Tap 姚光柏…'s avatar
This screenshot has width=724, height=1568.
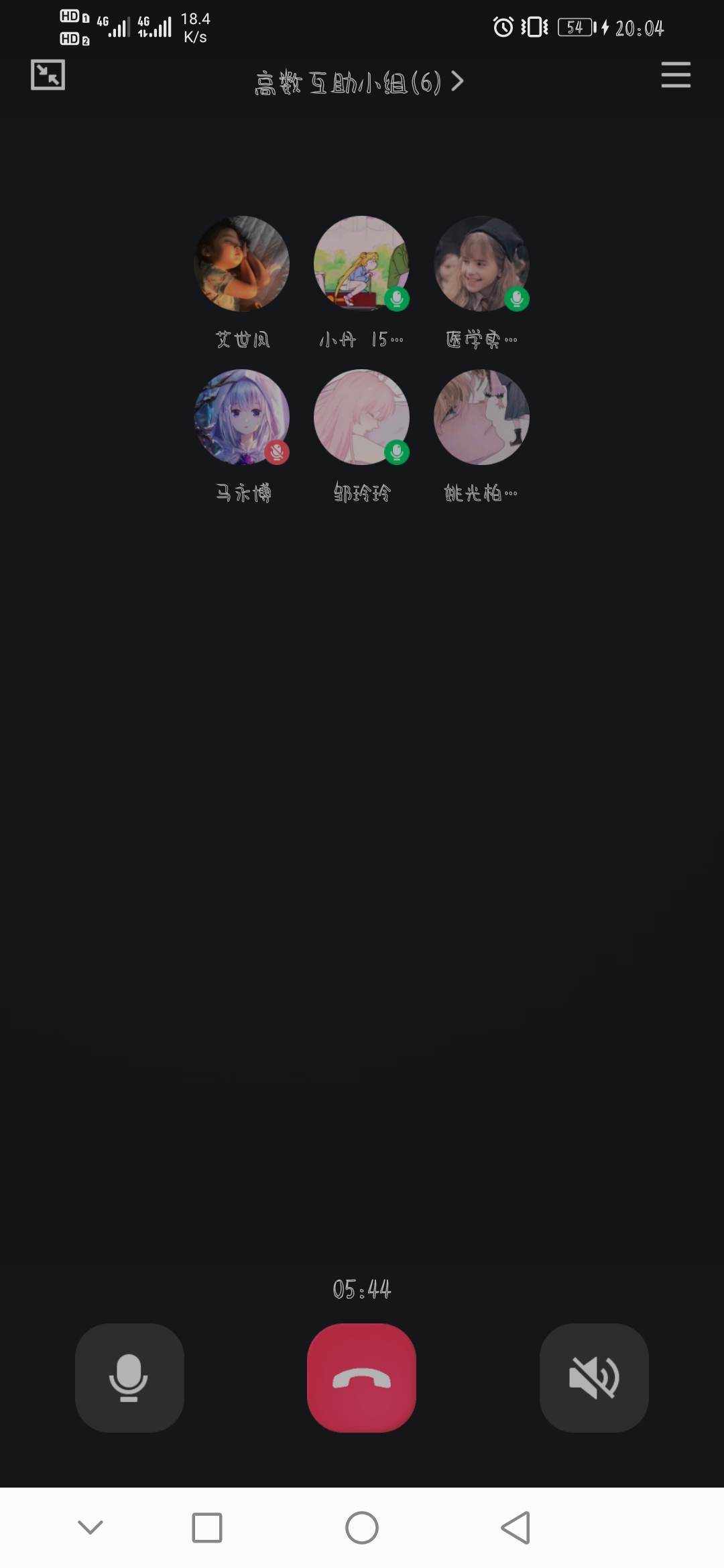click(x=481, y=417)
